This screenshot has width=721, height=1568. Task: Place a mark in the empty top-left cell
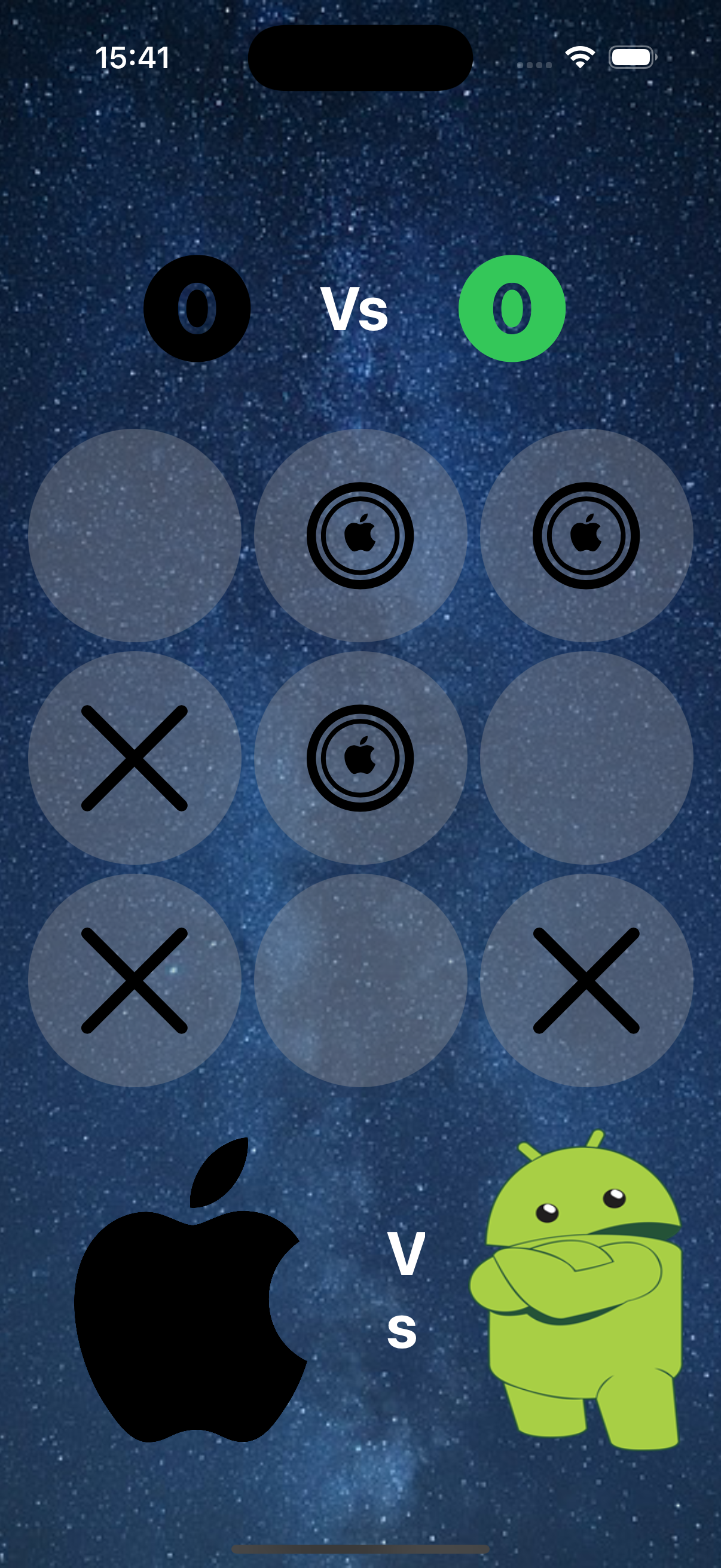coord(135,535)
